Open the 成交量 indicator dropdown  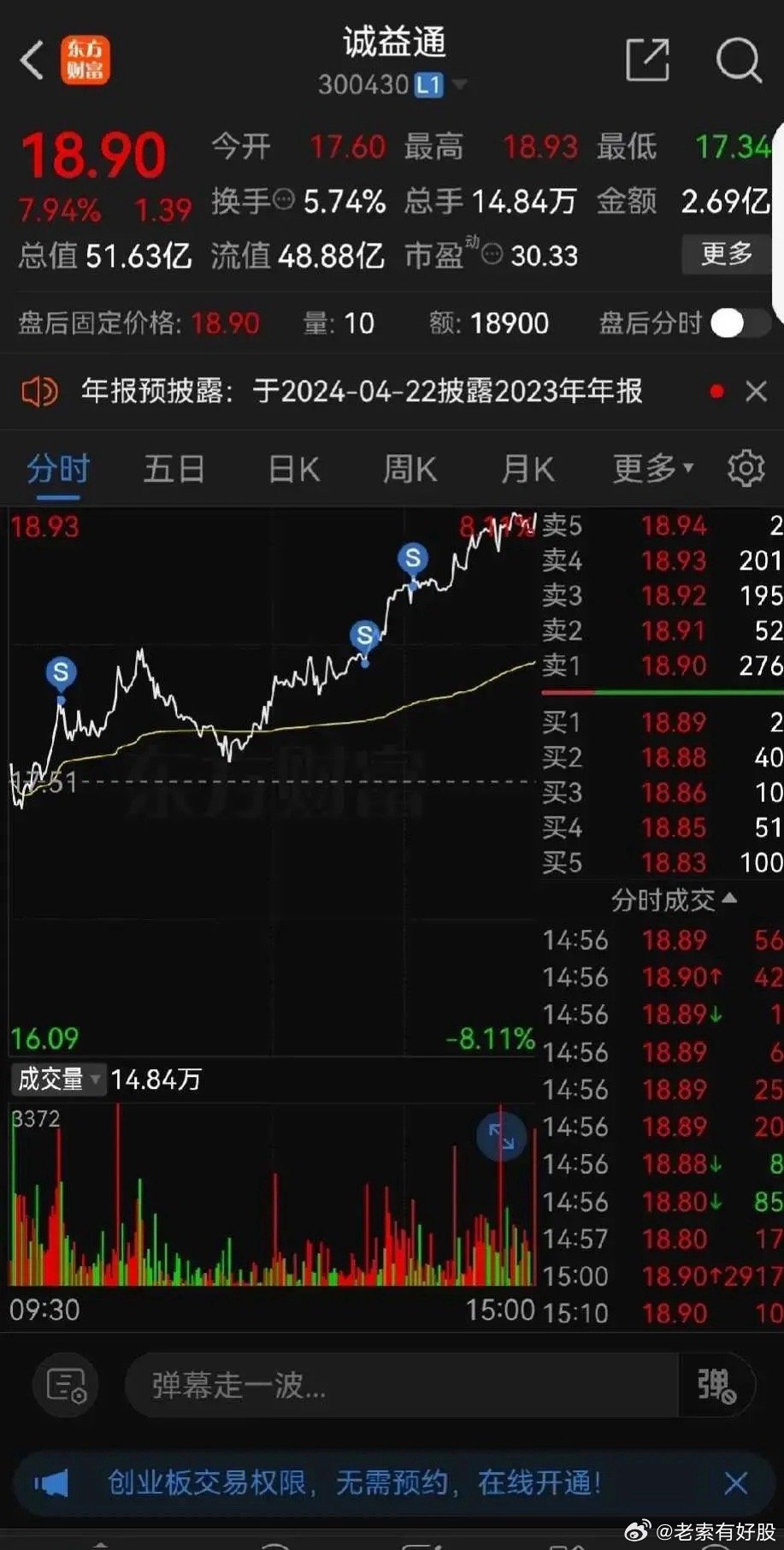coord(58,1080)
